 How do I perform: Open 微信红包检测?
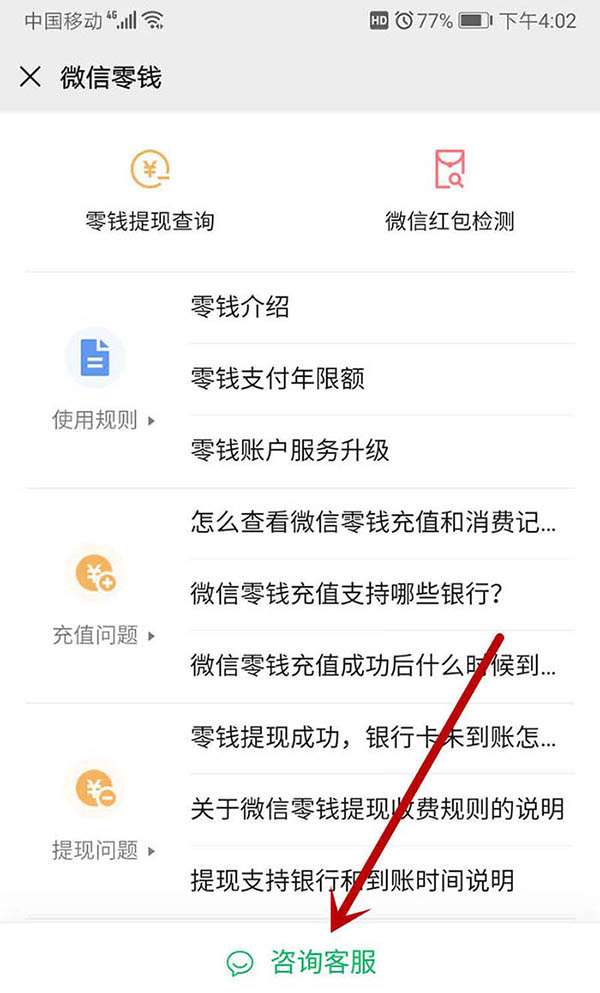tap(449, 192)
